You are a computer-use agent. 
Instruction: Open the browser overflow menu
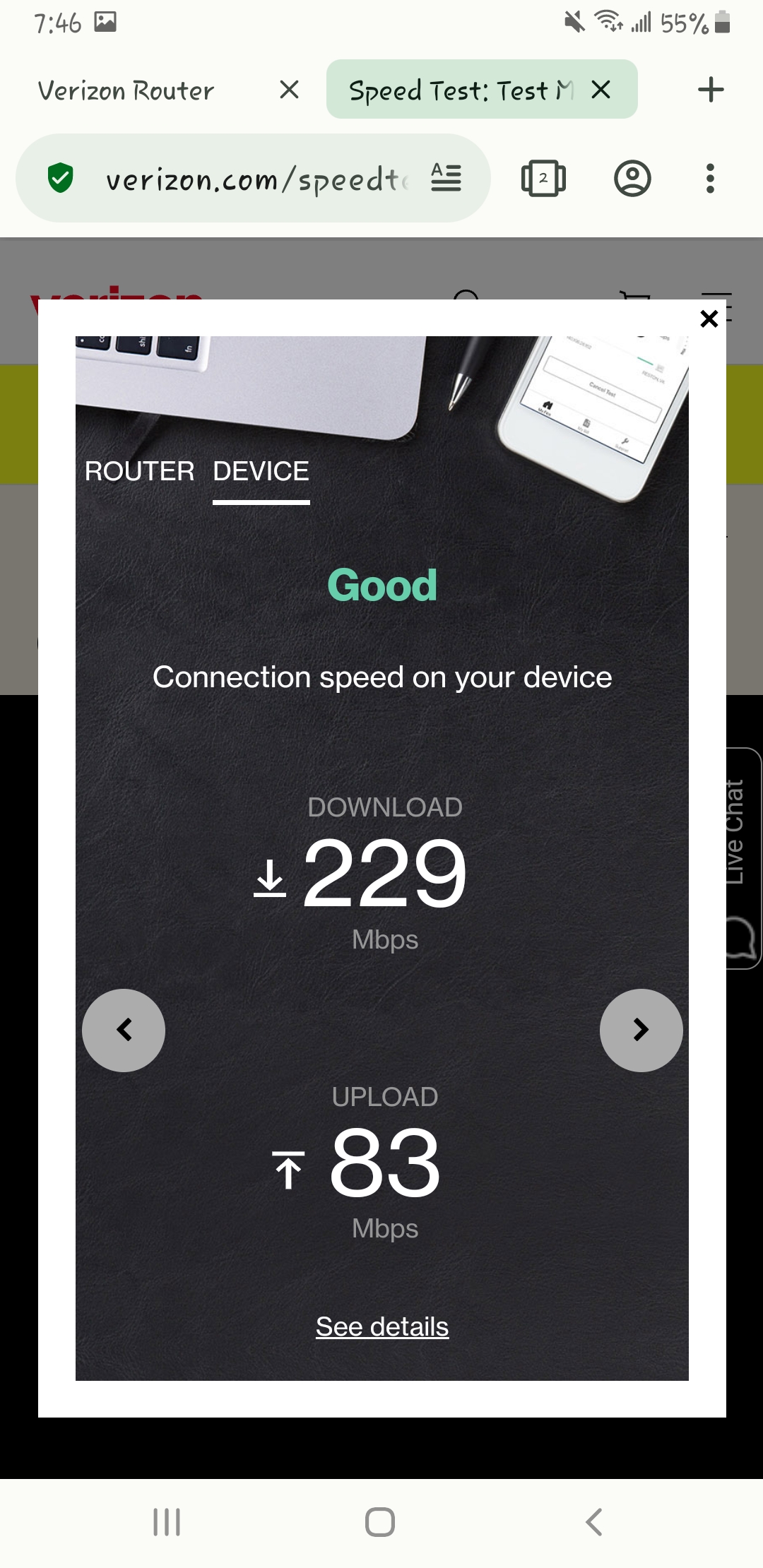click(710, 178)
